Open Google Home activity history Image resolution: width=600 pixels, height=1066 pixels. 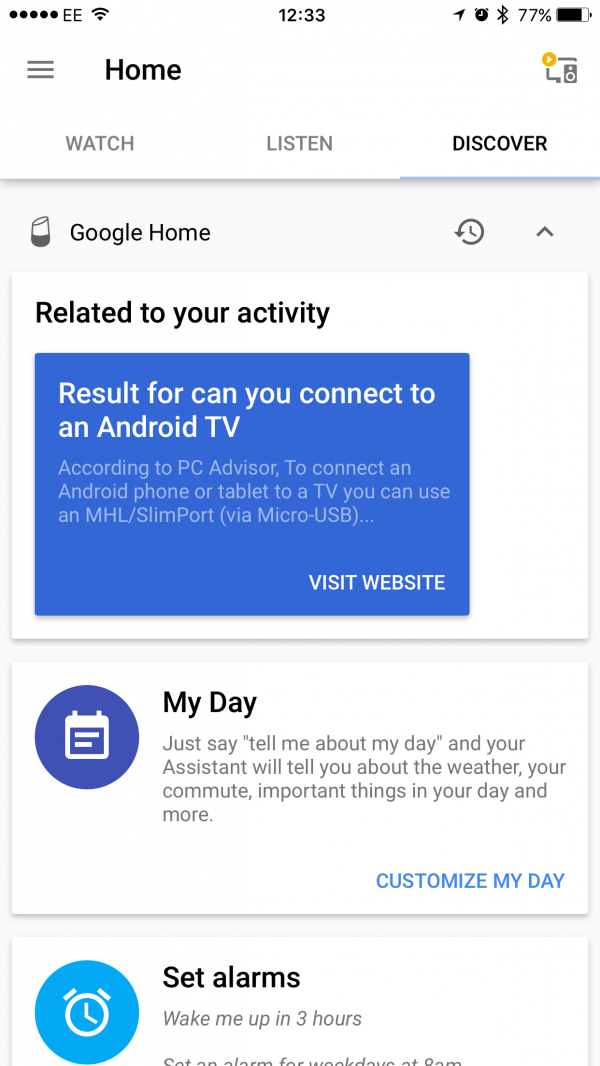(x=469, y=232)
